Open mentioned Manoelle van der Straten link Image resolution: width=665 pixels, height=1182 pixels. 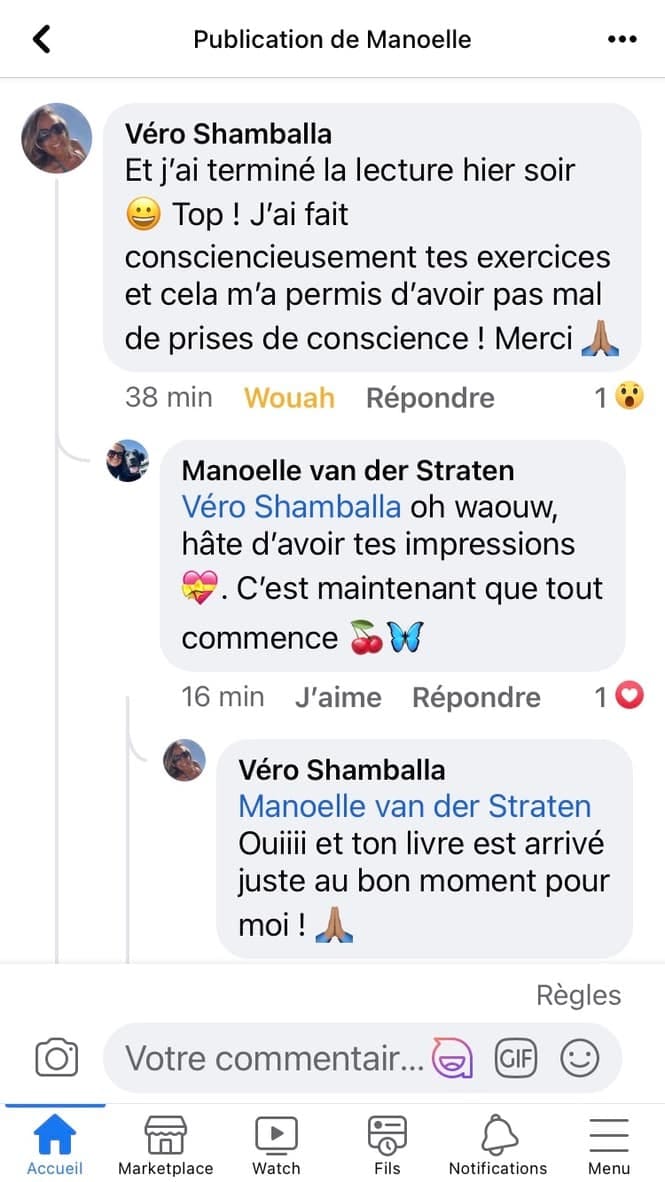pos(414,806)
